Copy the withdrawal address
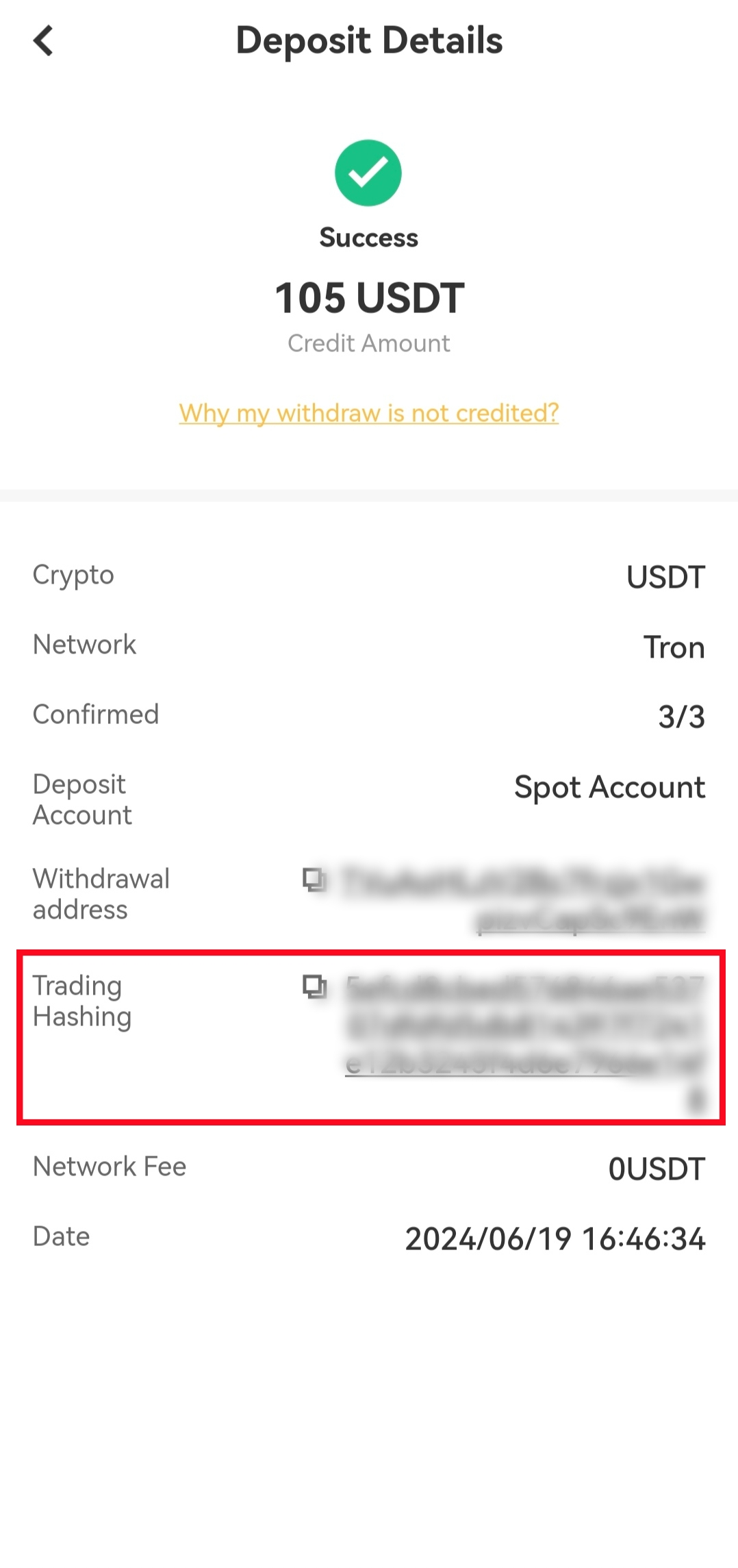The image size is (738, 1568). [x=314, y=880]
